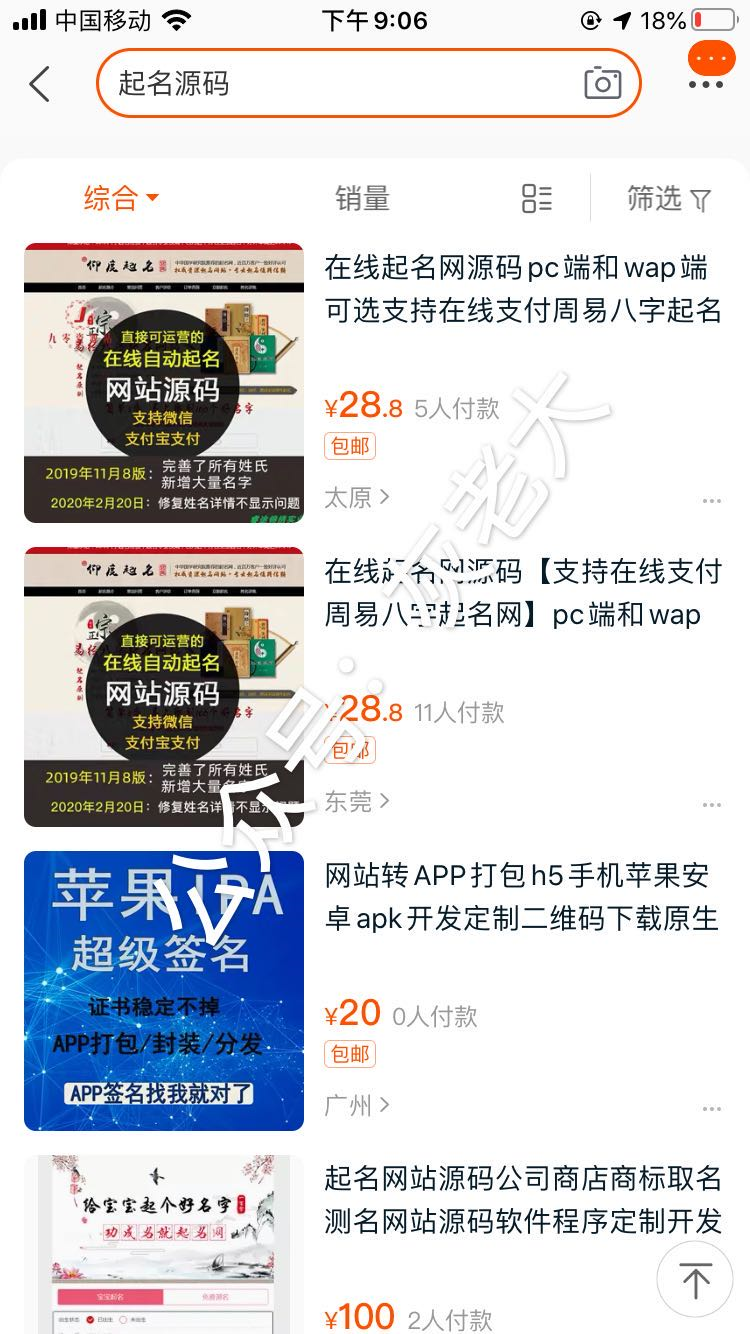The image size is (750, 1334).
Task: Go back using the back arrow
Action: click(x=40, y=84)
